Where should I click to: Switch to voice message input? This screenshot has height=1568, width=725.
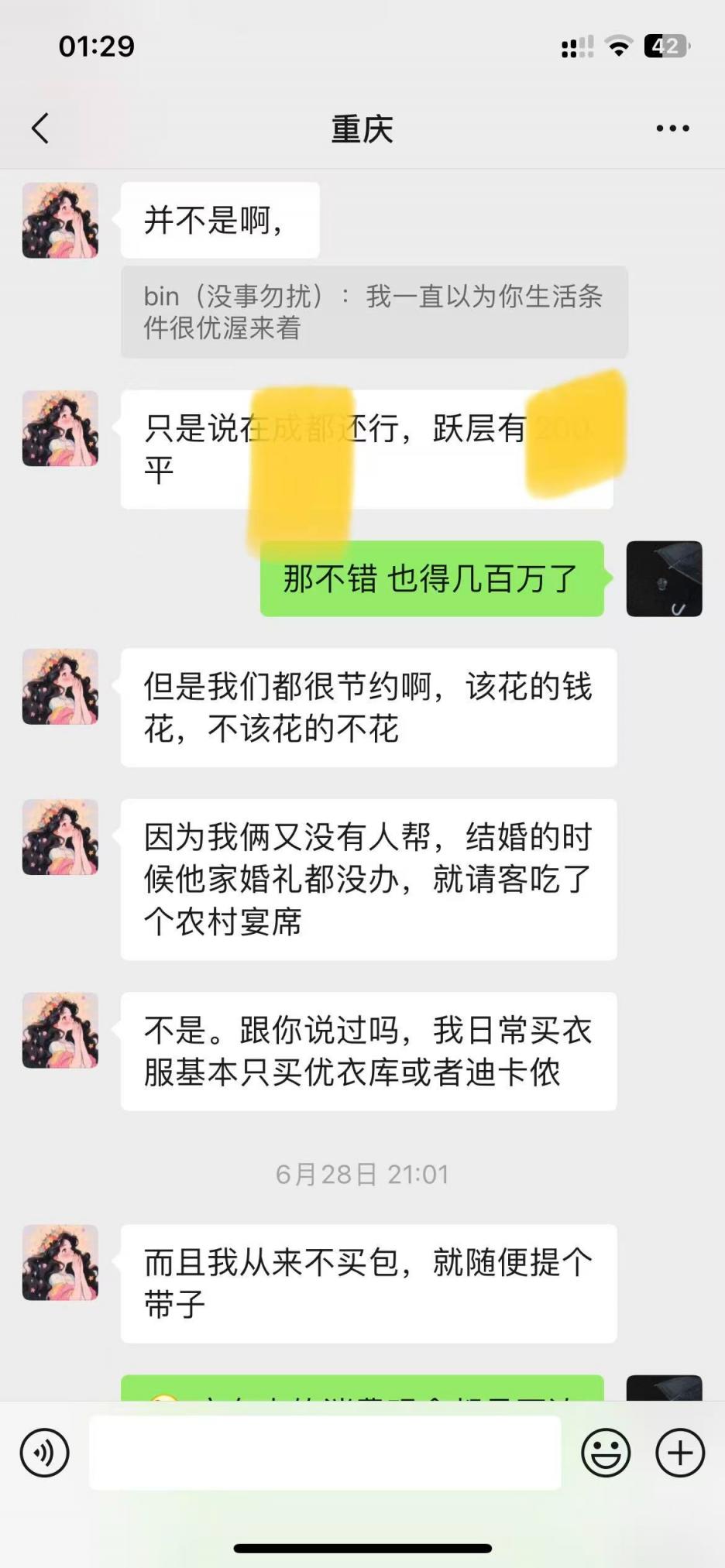coord(45,1453)
